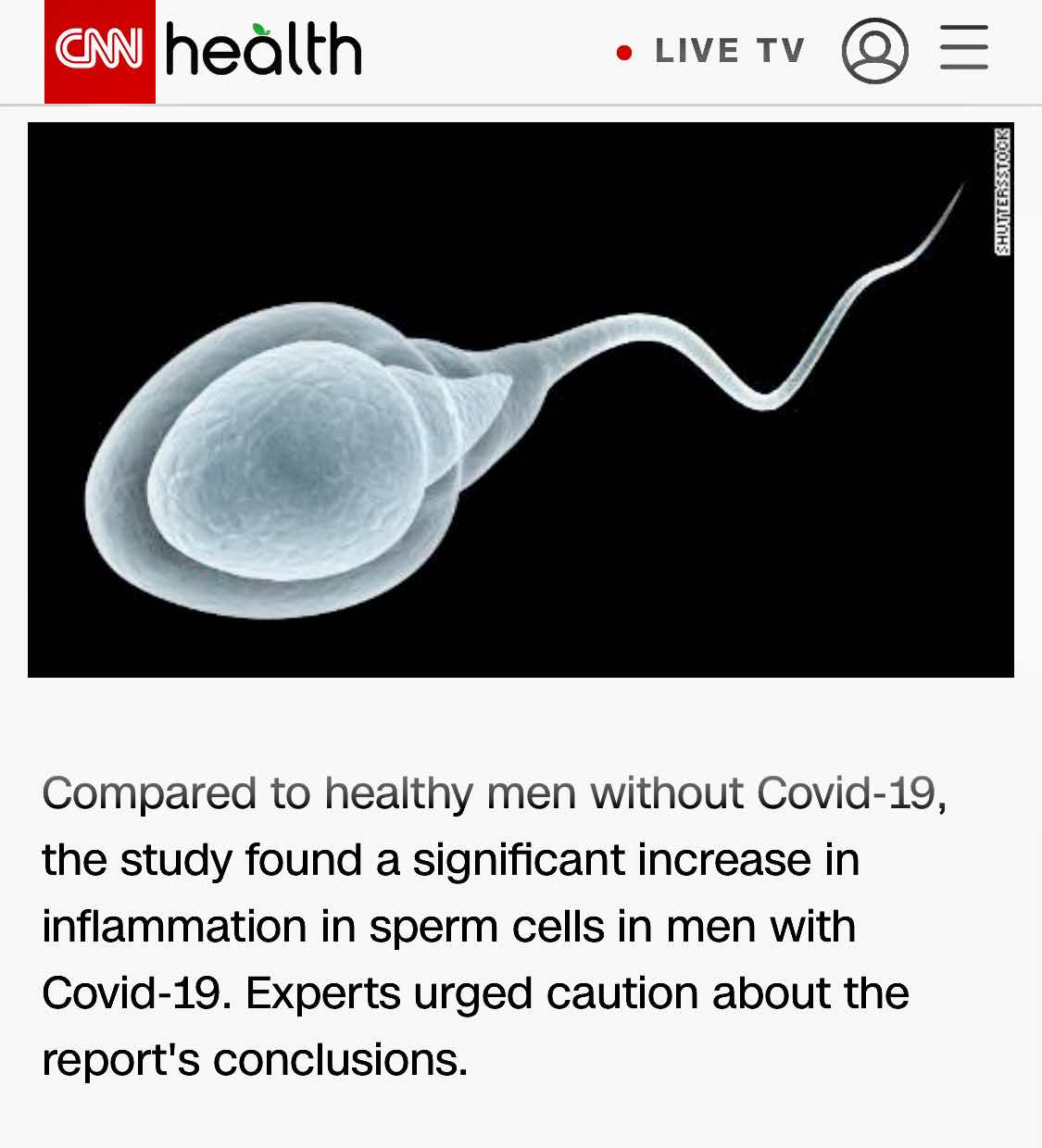Open the CNN home logo
The image size is (1042, 1148).
coord(99,50)
